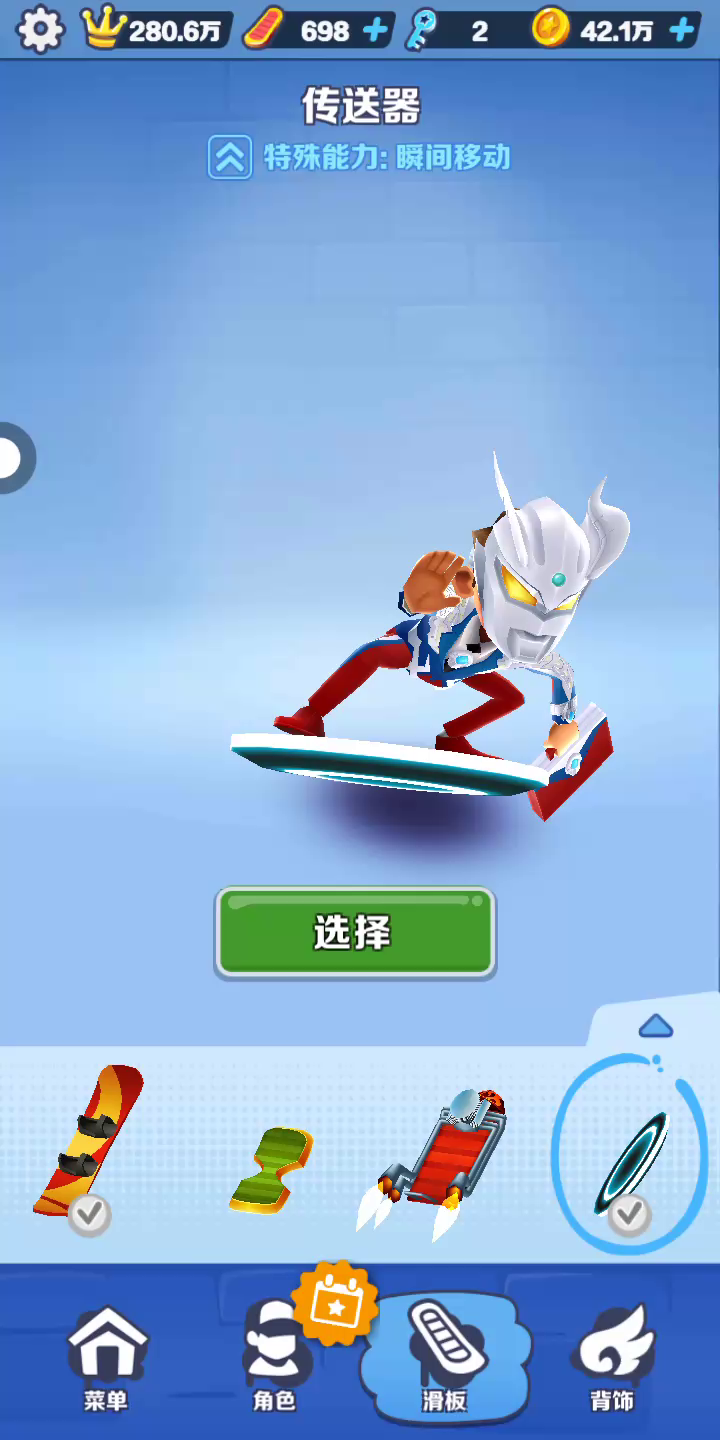Tap the green 选择 button
Viewport: 720px width, 1440px height.
(355, 931)
